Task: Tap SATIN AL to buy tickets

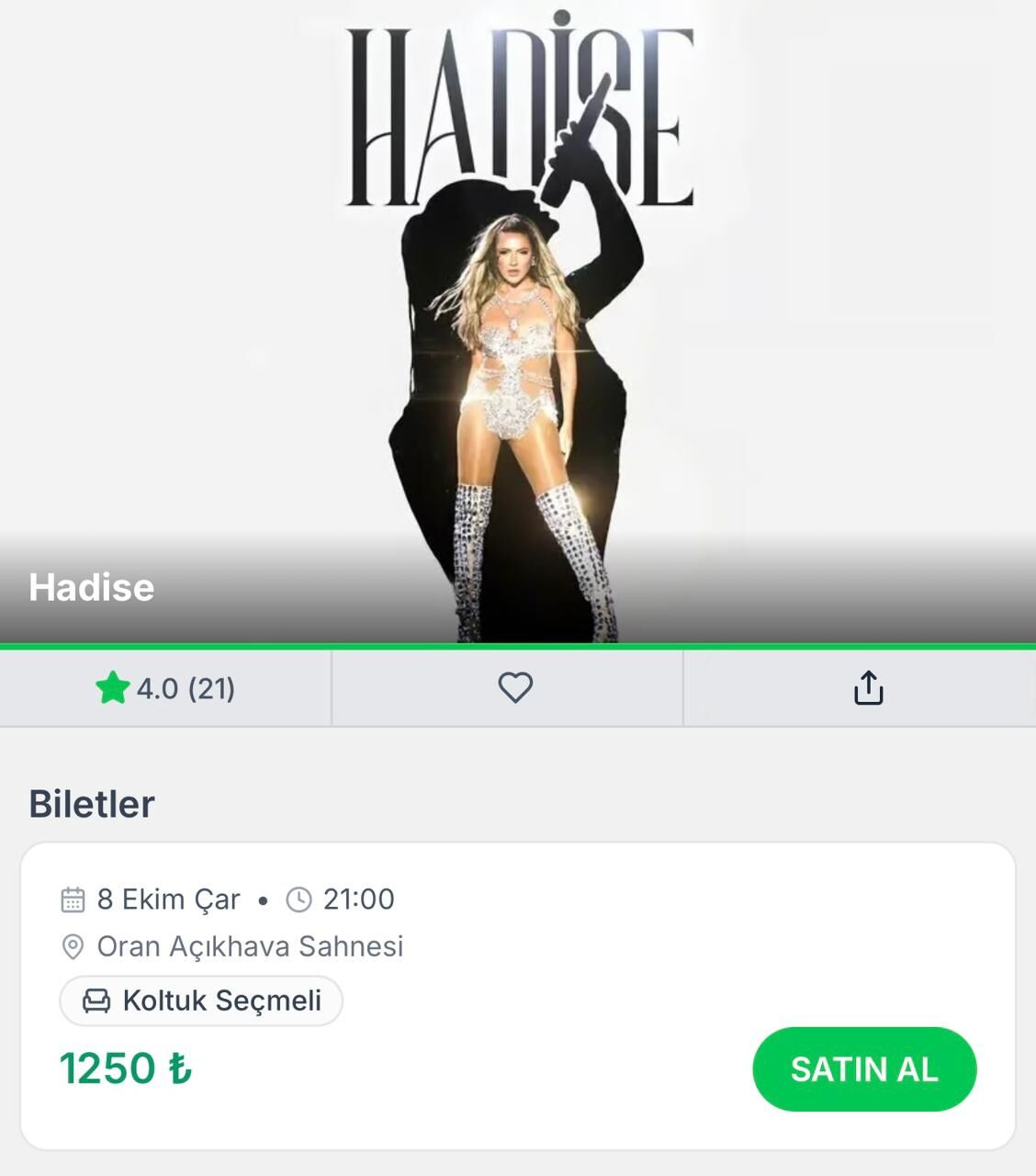Action: (x=863, y=1069)
